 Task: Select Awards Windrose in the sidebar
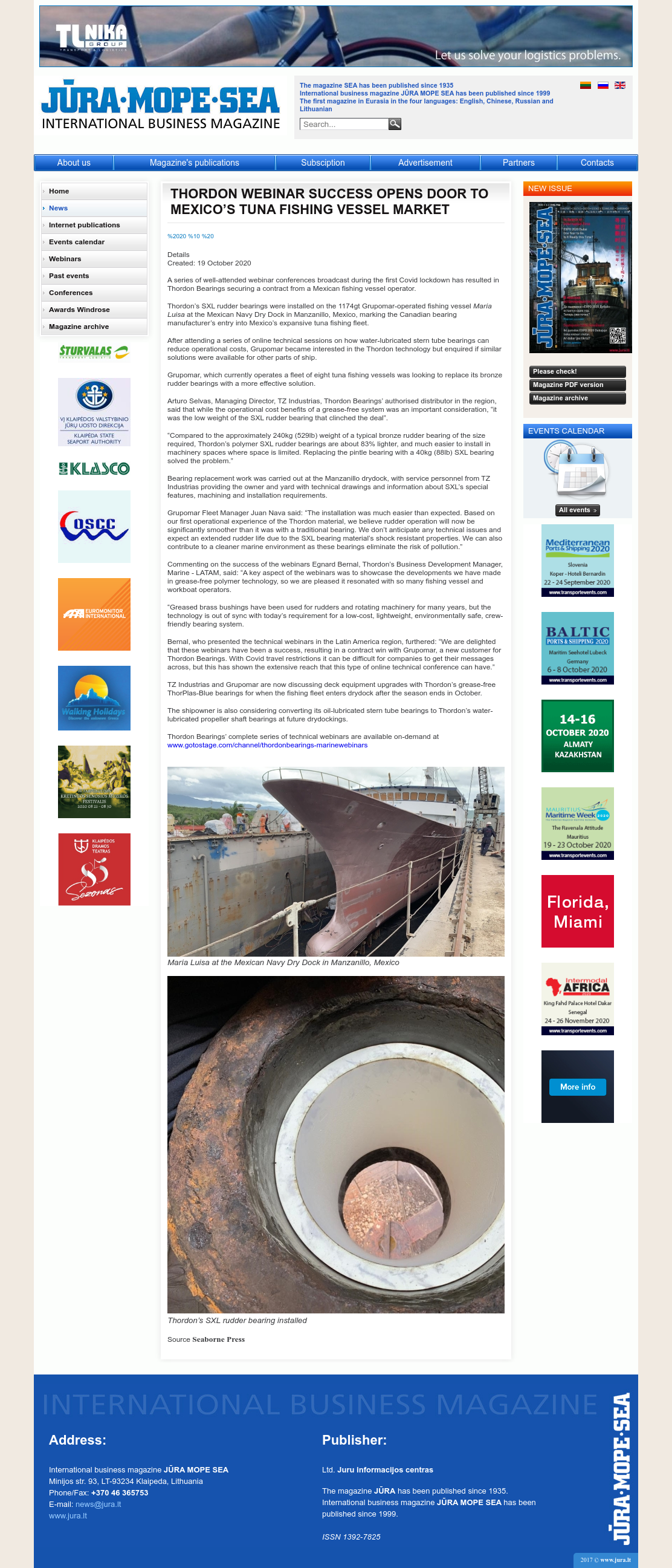click(94, 310)
